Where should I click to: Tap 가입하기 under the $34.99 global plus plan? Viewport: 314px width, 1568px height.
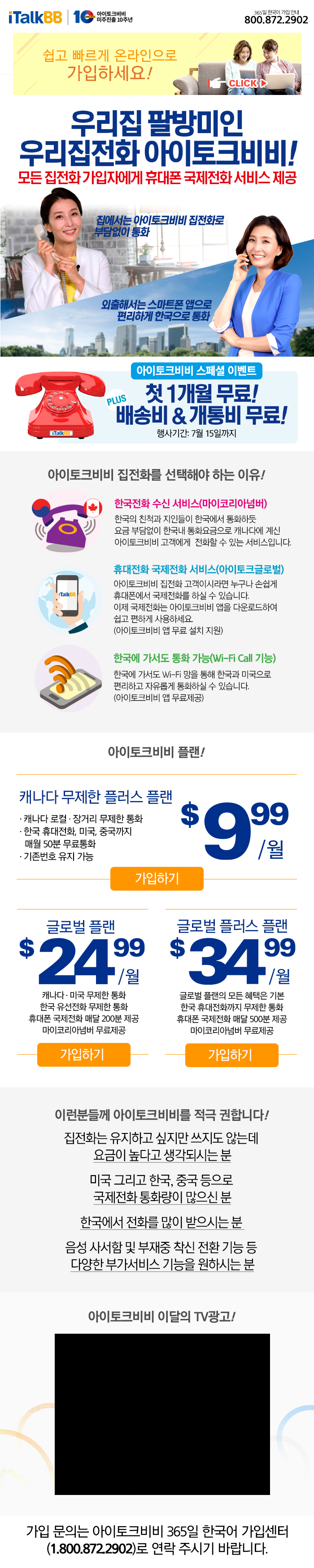tap(231, 1055)
